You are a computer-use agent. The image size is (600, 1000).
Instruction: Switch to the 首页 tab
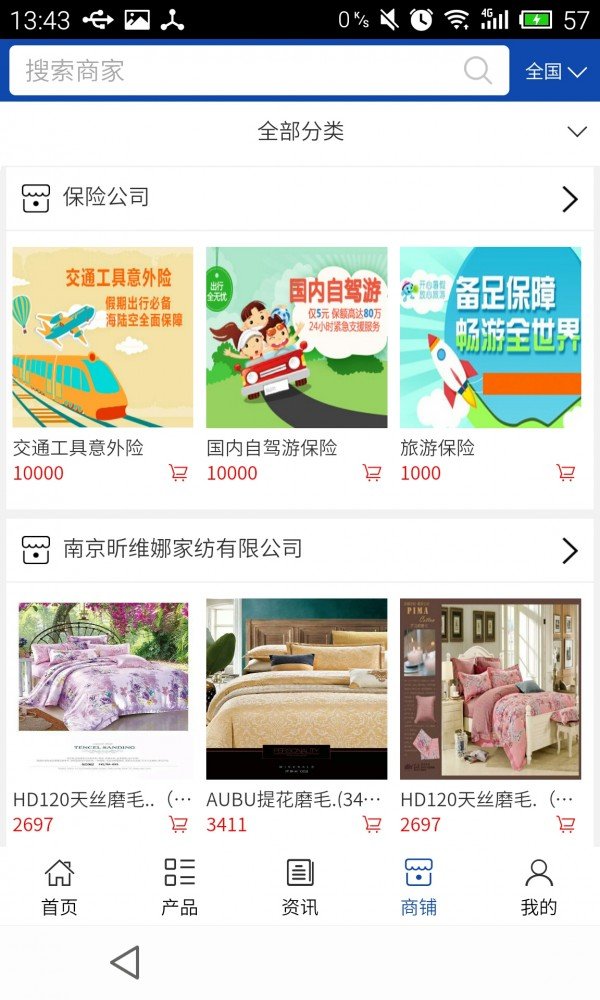point(59,887)
